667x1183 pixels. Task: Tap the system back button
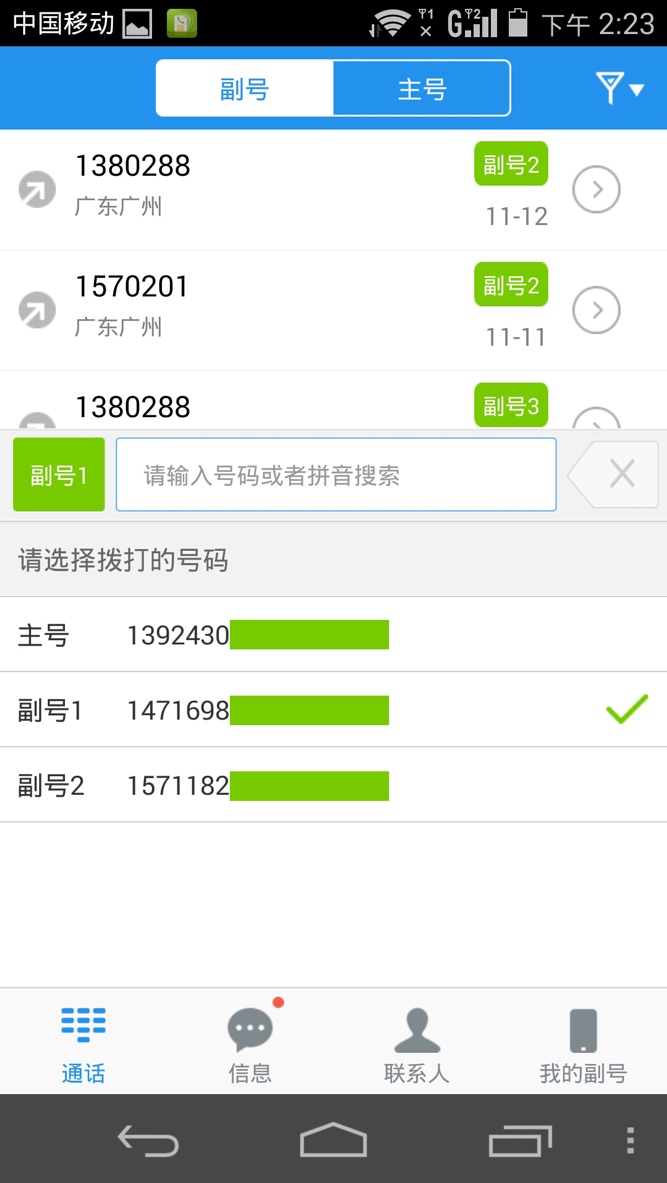point(148,1140)
